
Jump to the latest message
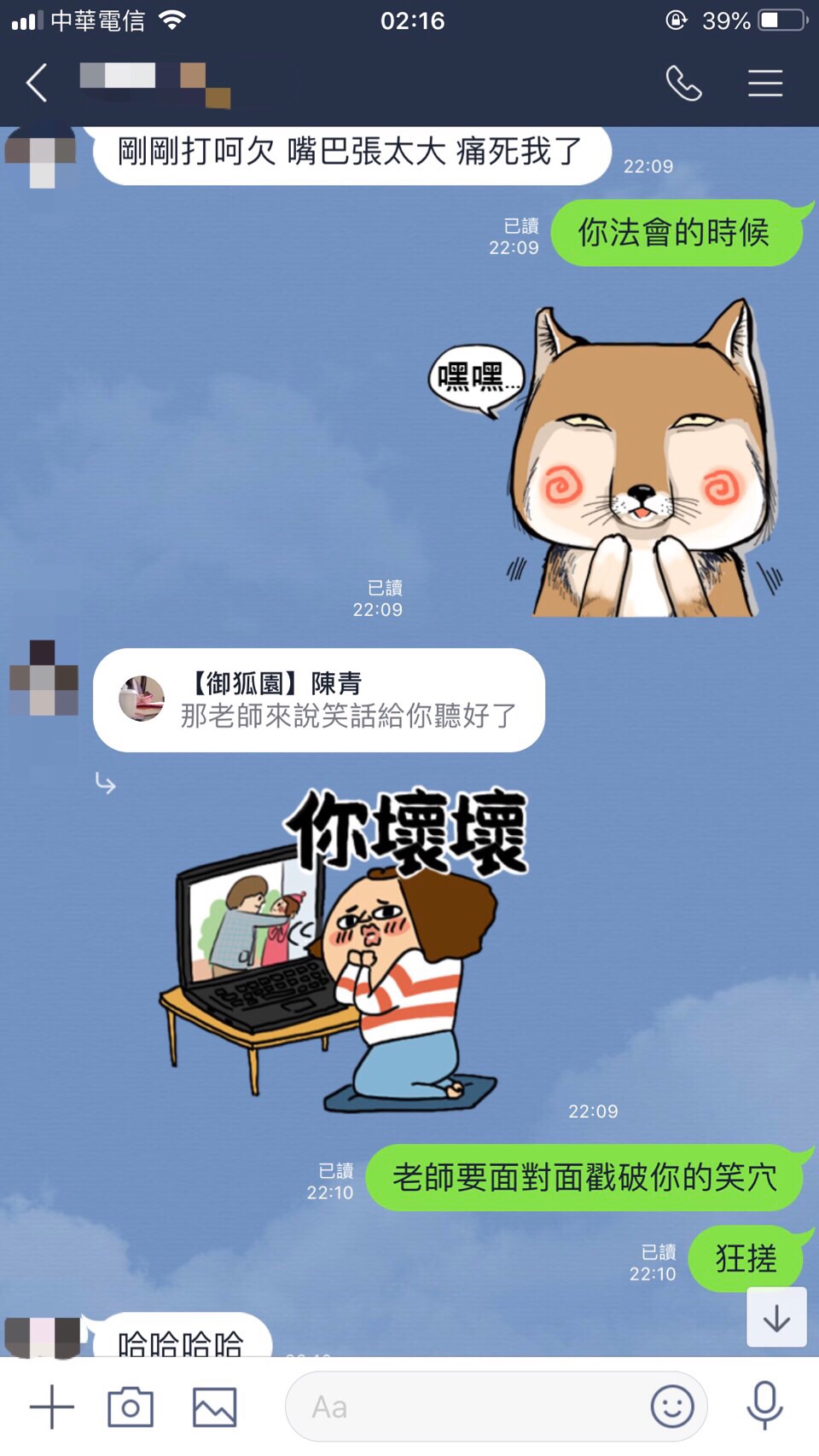pos(775,1319)
